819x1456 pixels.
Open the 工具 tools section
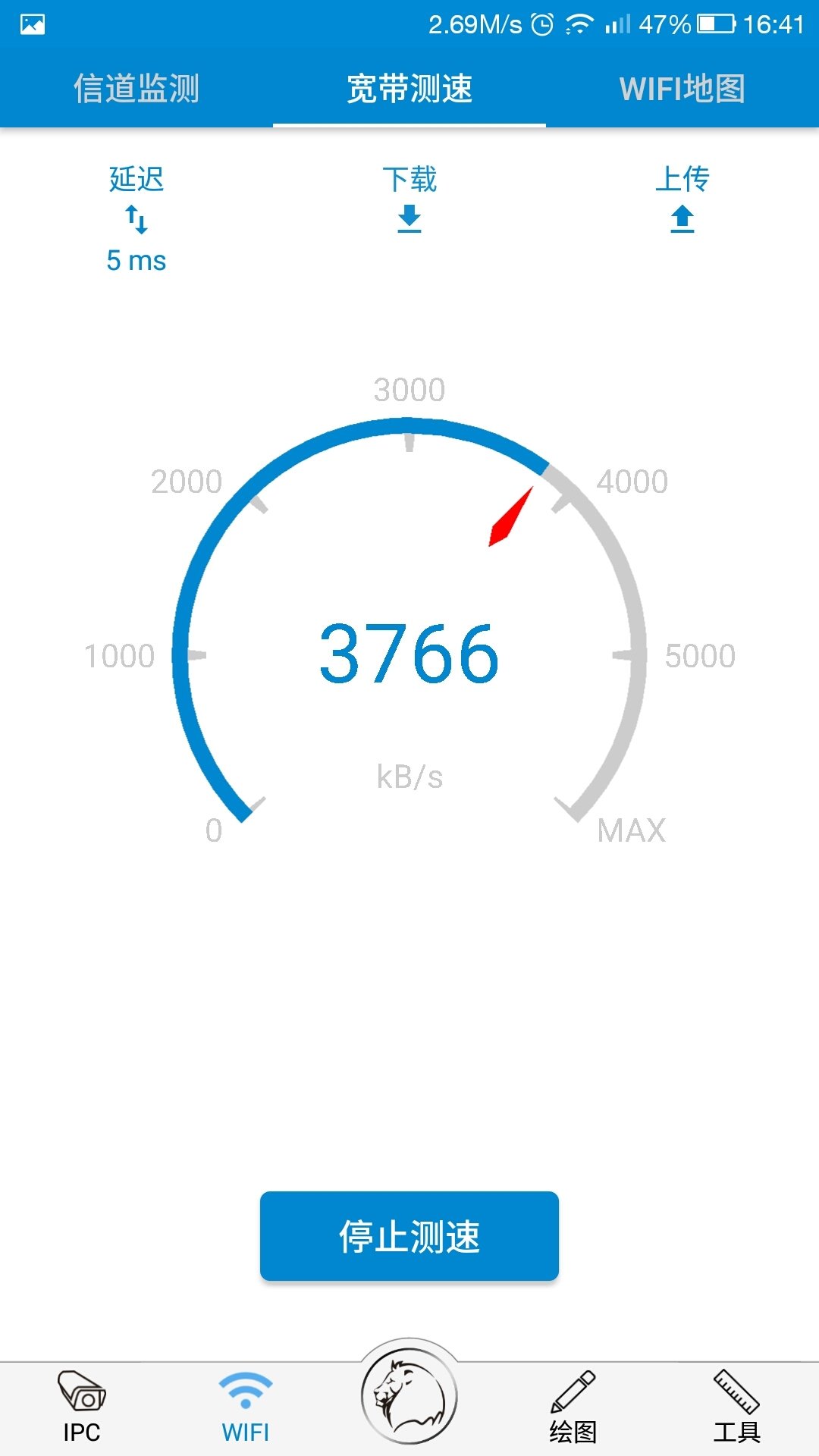click(x=737, y=1407)
